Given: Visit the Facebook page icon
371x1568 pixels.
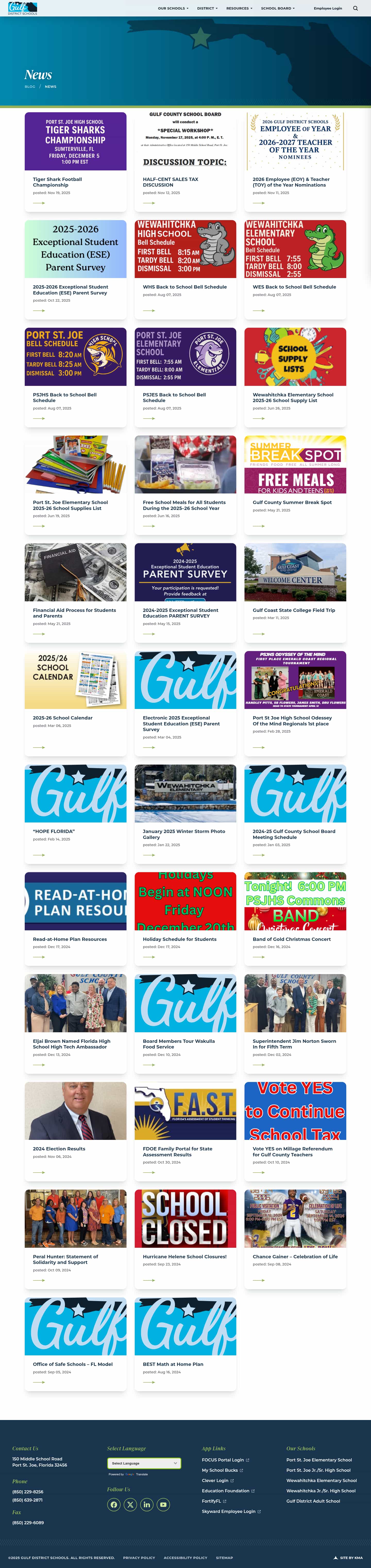Looking at the screenshot, I should (113, 1504).
